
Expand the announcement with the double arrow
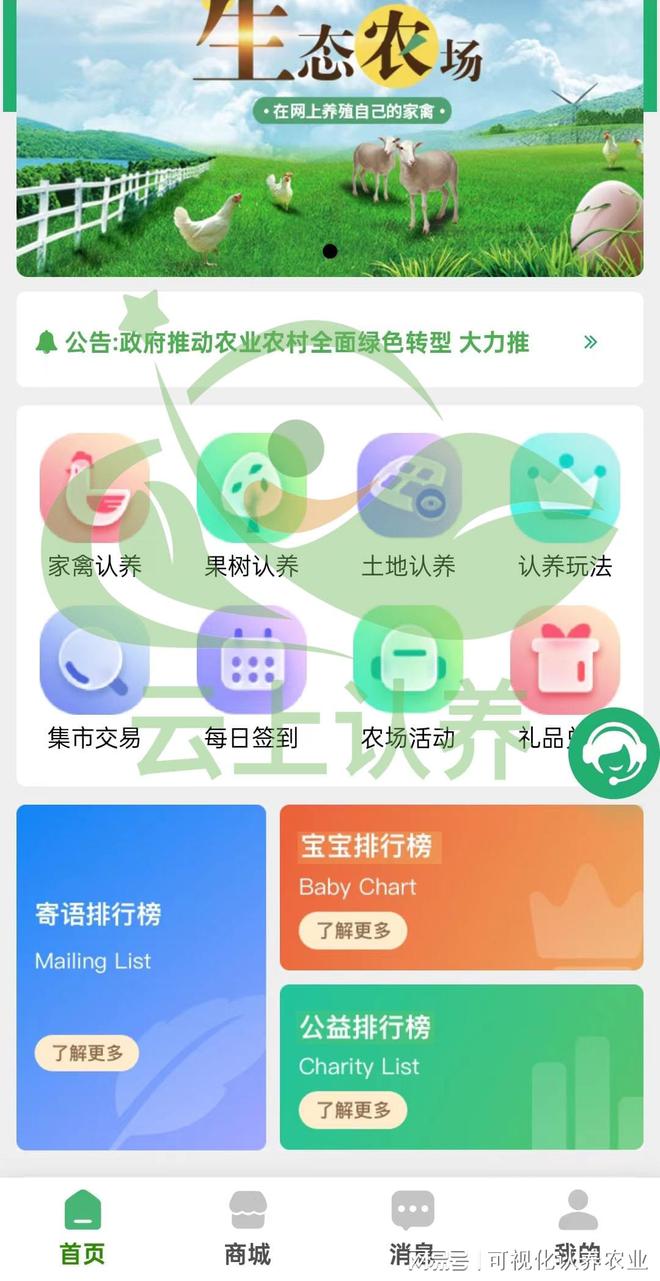click(x=590, y=342)
